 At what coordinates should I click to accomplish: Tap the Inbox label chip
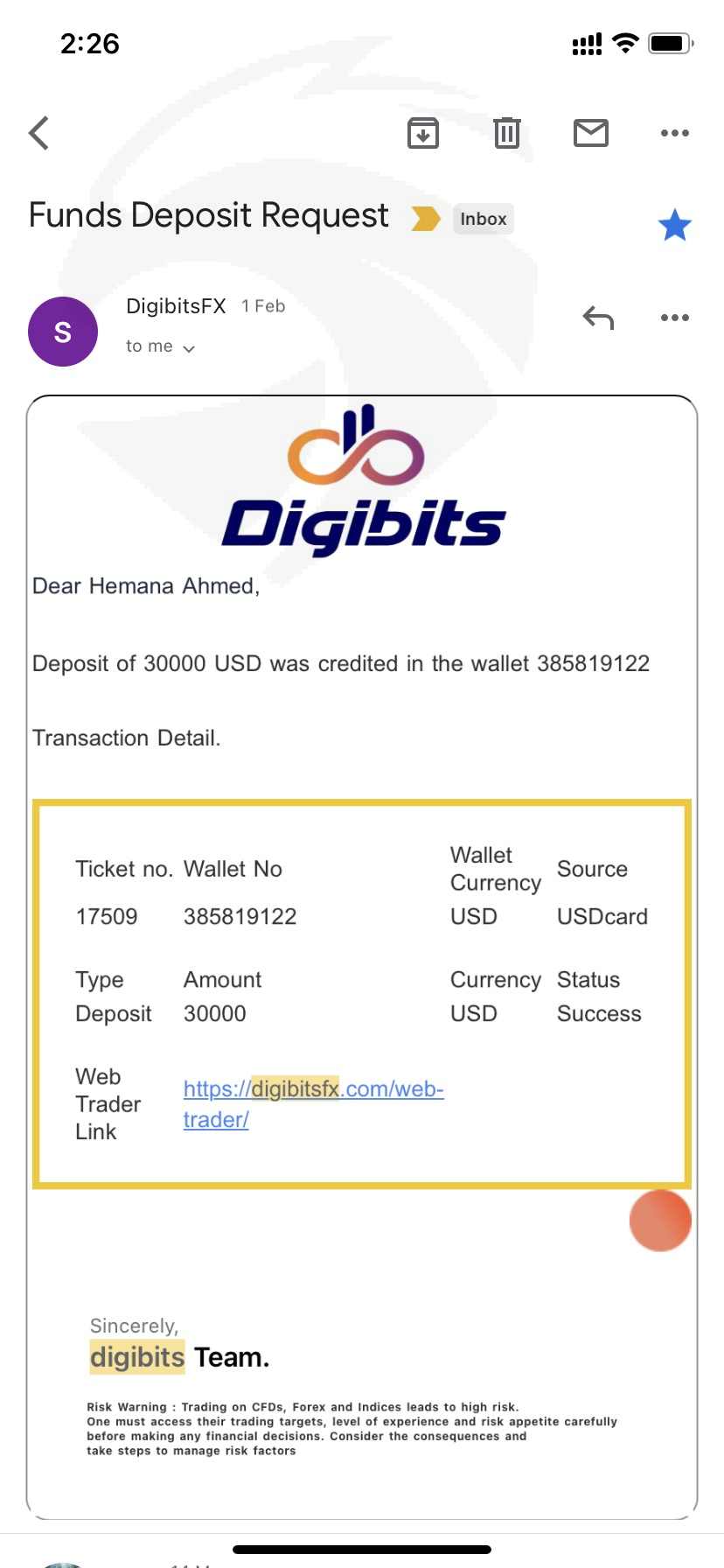[x=484, y=219]
